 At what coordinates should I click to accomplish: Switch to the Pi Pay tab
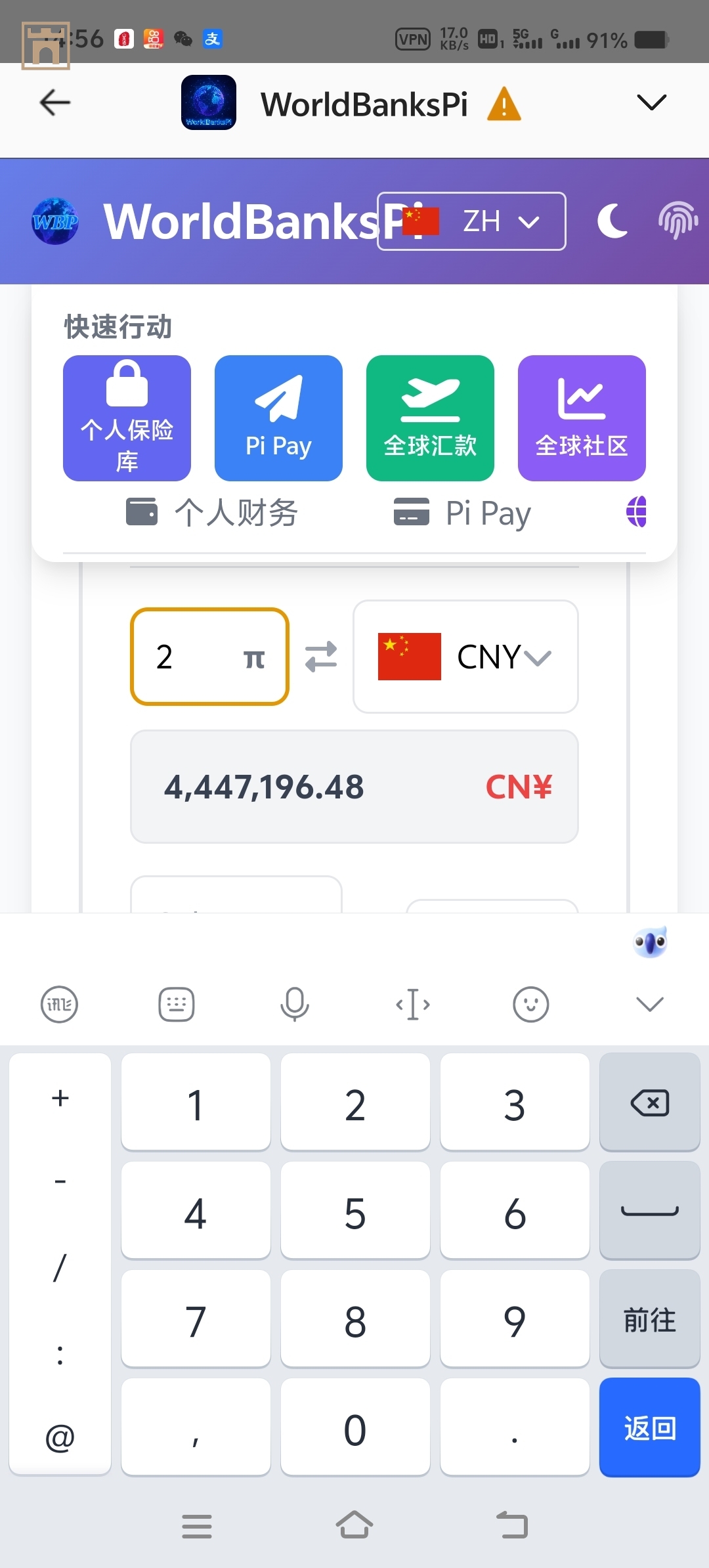coord(462,513)
